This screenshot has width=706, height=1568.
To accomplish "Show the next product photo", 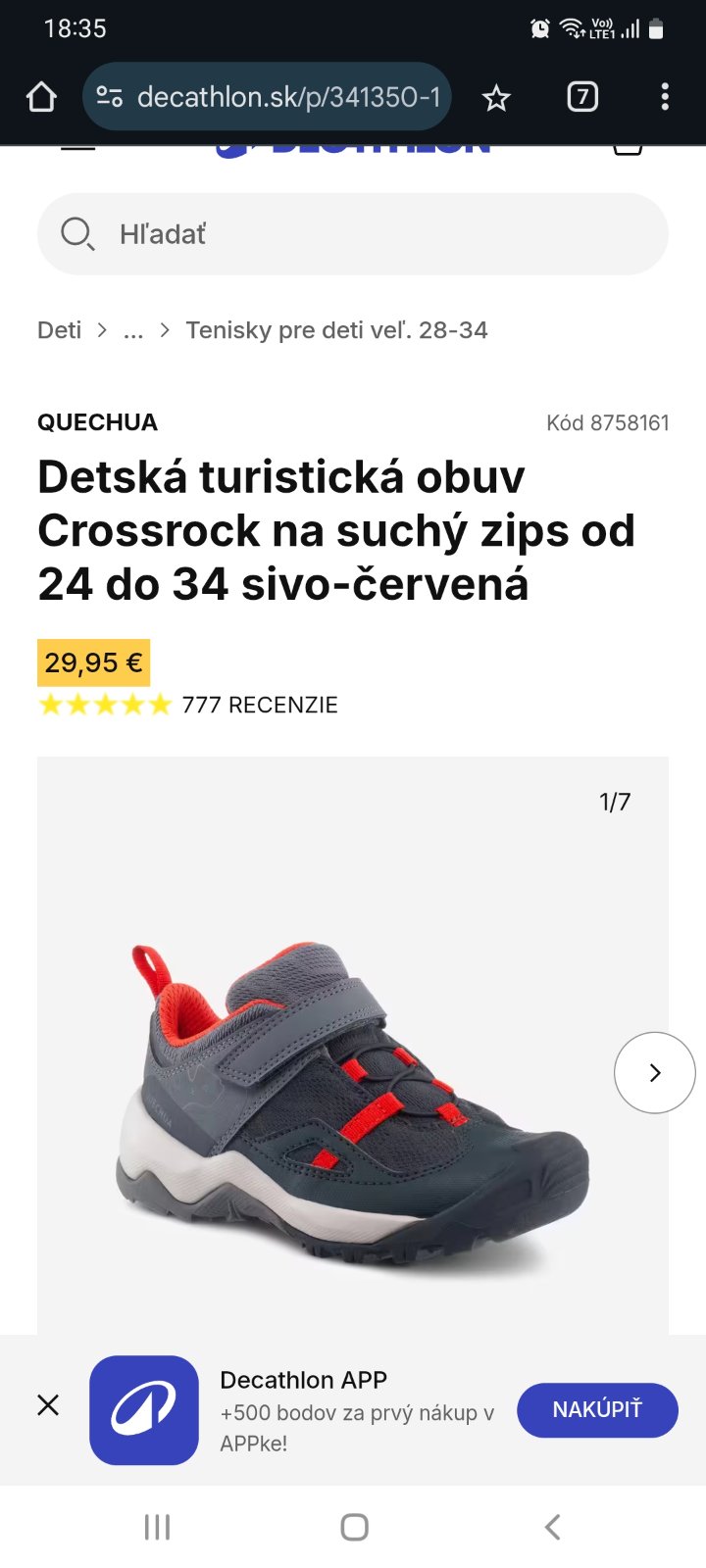I will 654,1072.
